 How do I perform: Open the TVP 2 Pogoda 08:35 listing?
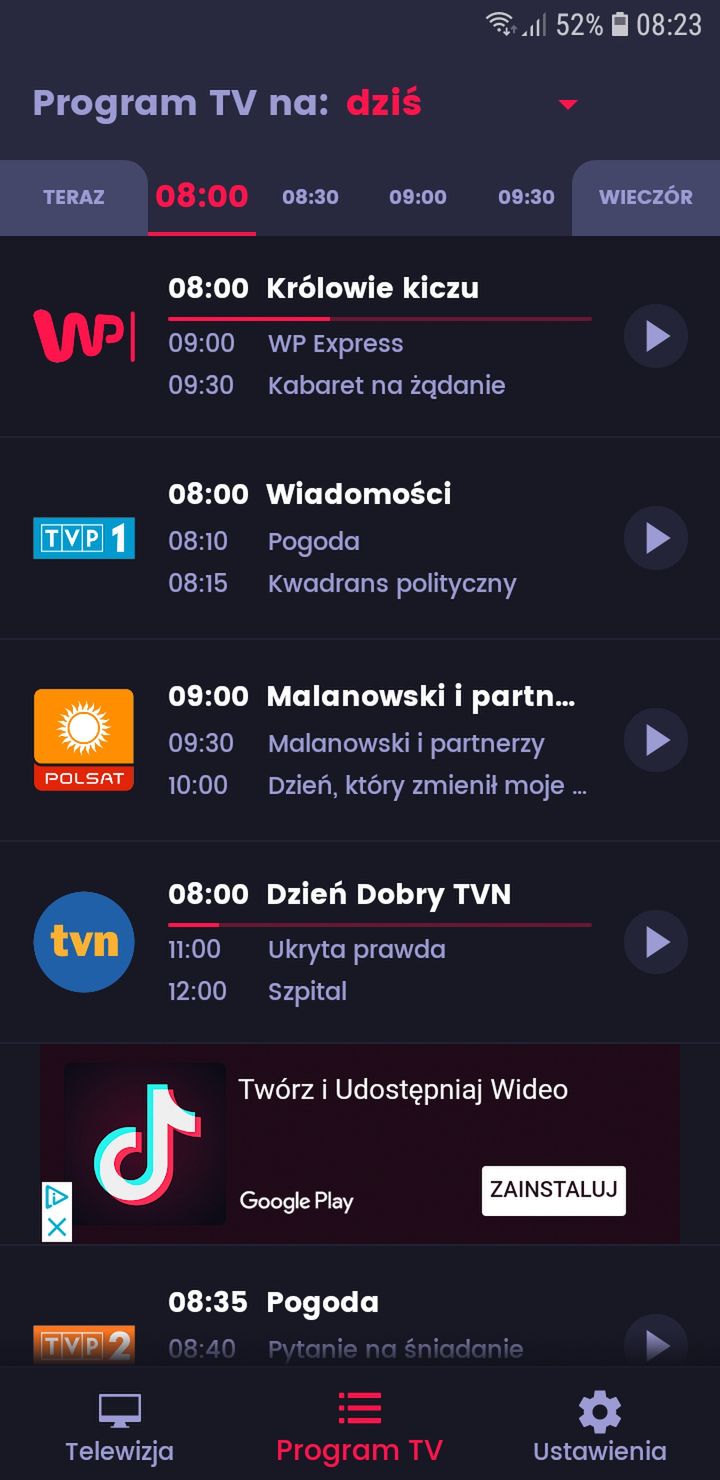tap(273, 1302)
